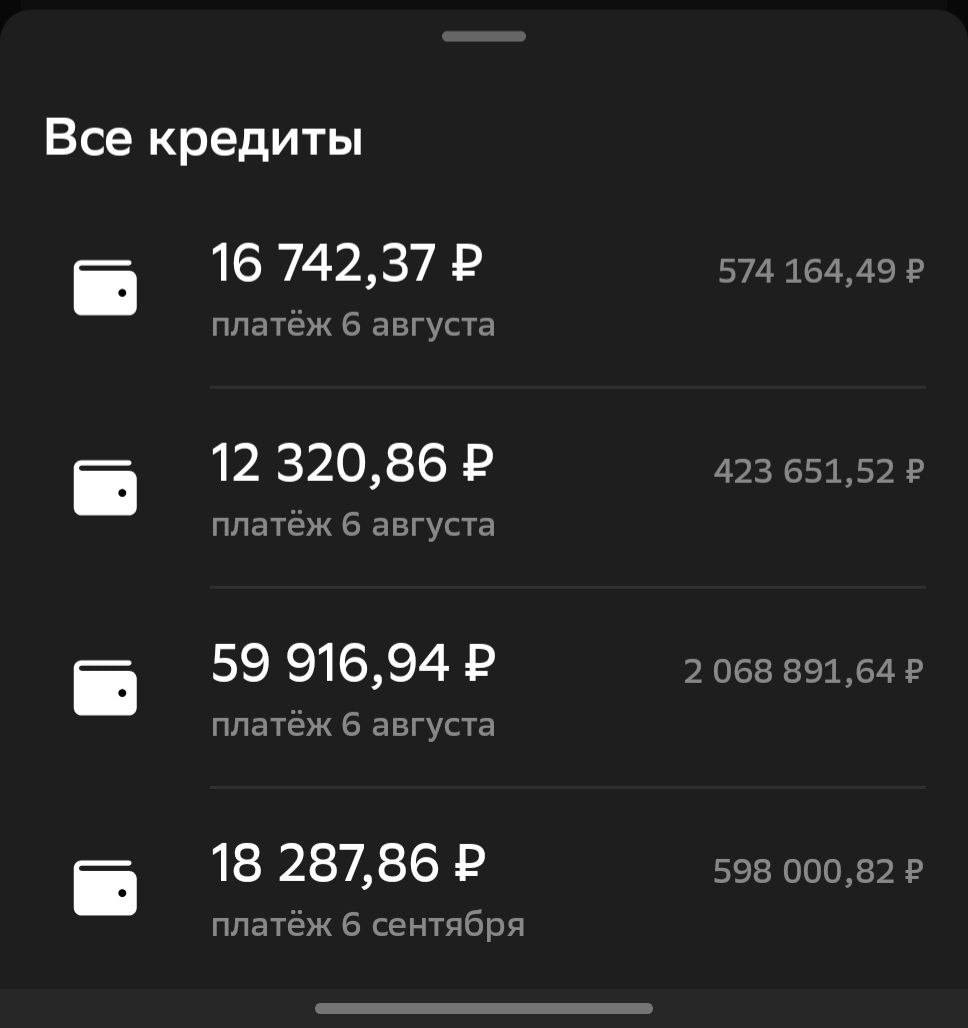Open the credit with payment 59 916,94 ₽
968x1028 pixels.
pos(350,663)
